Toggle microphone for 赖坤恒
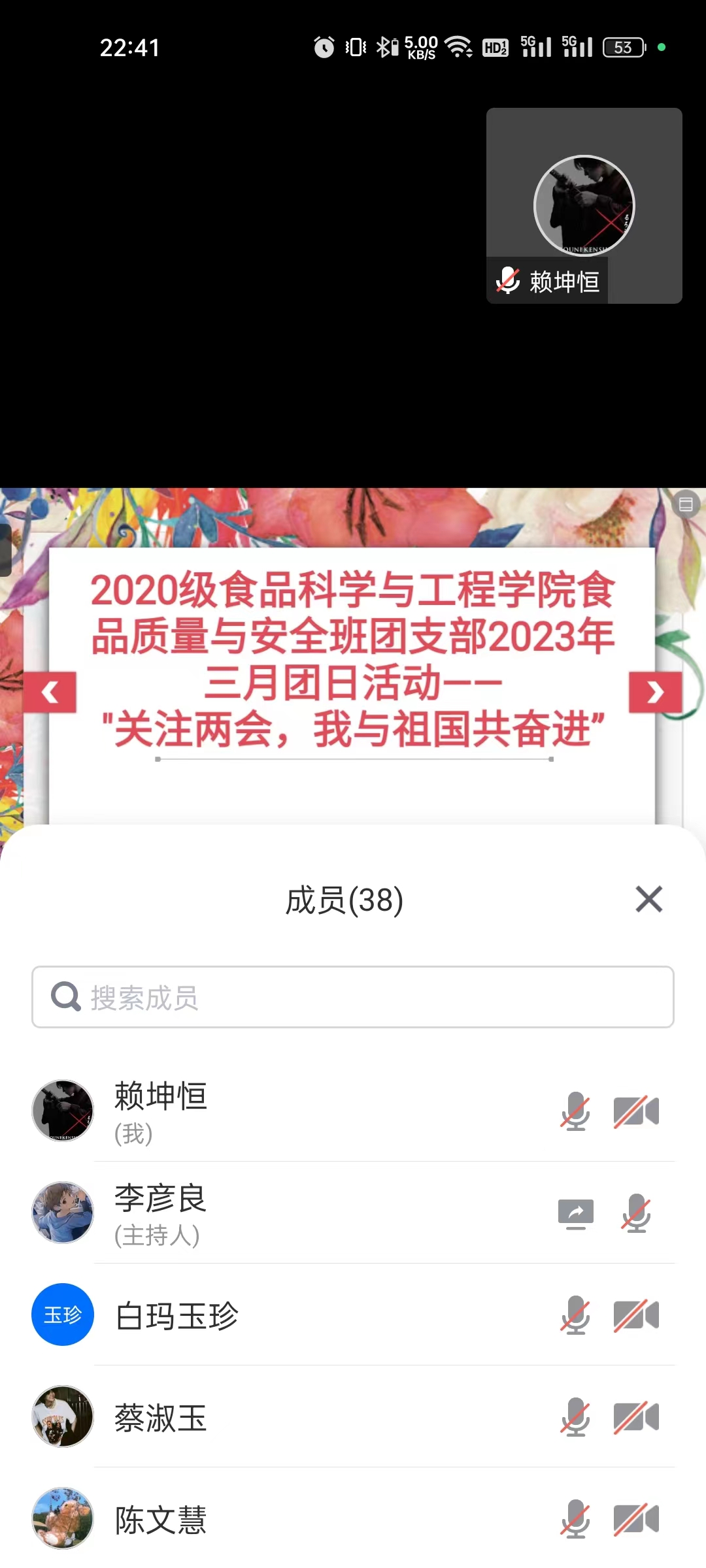The height and width of the screenshot is (1568, 706). click(x=575, y=1111)
